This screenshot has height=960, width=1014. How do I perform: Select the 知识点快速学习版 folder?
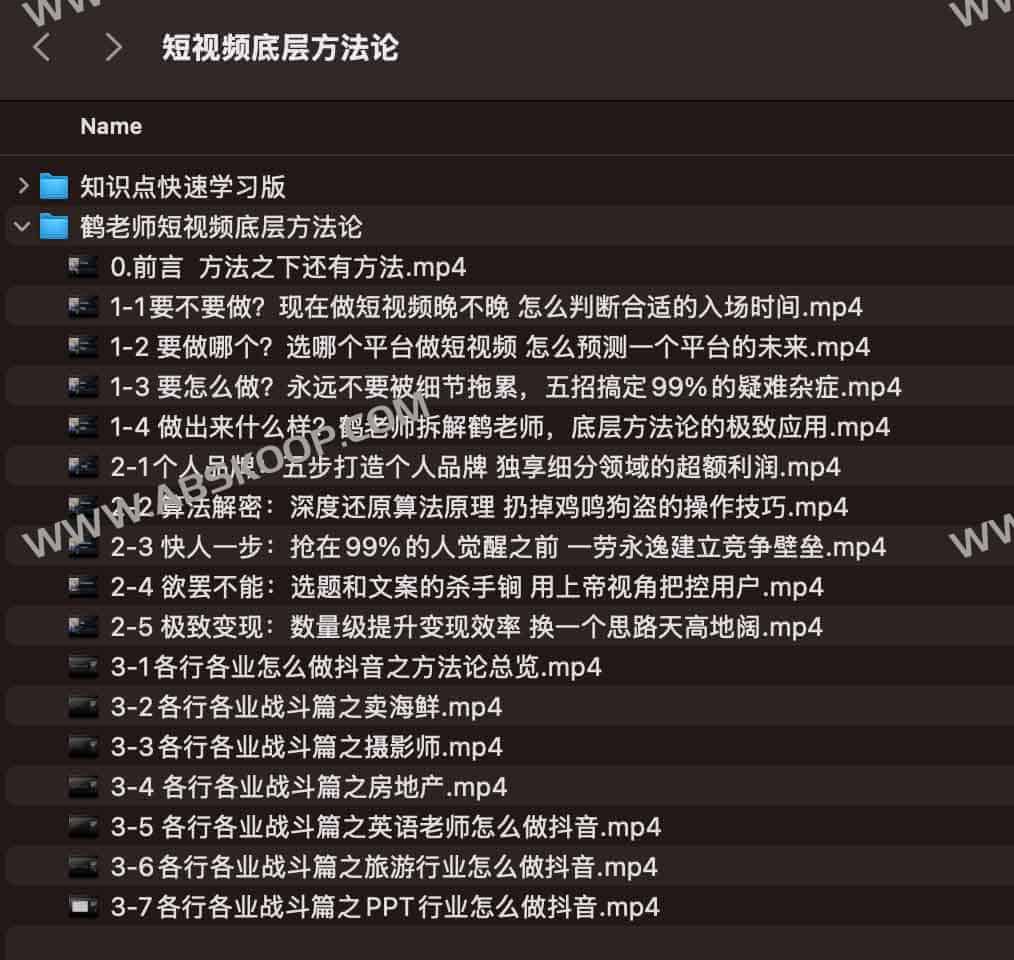[182, 186]
